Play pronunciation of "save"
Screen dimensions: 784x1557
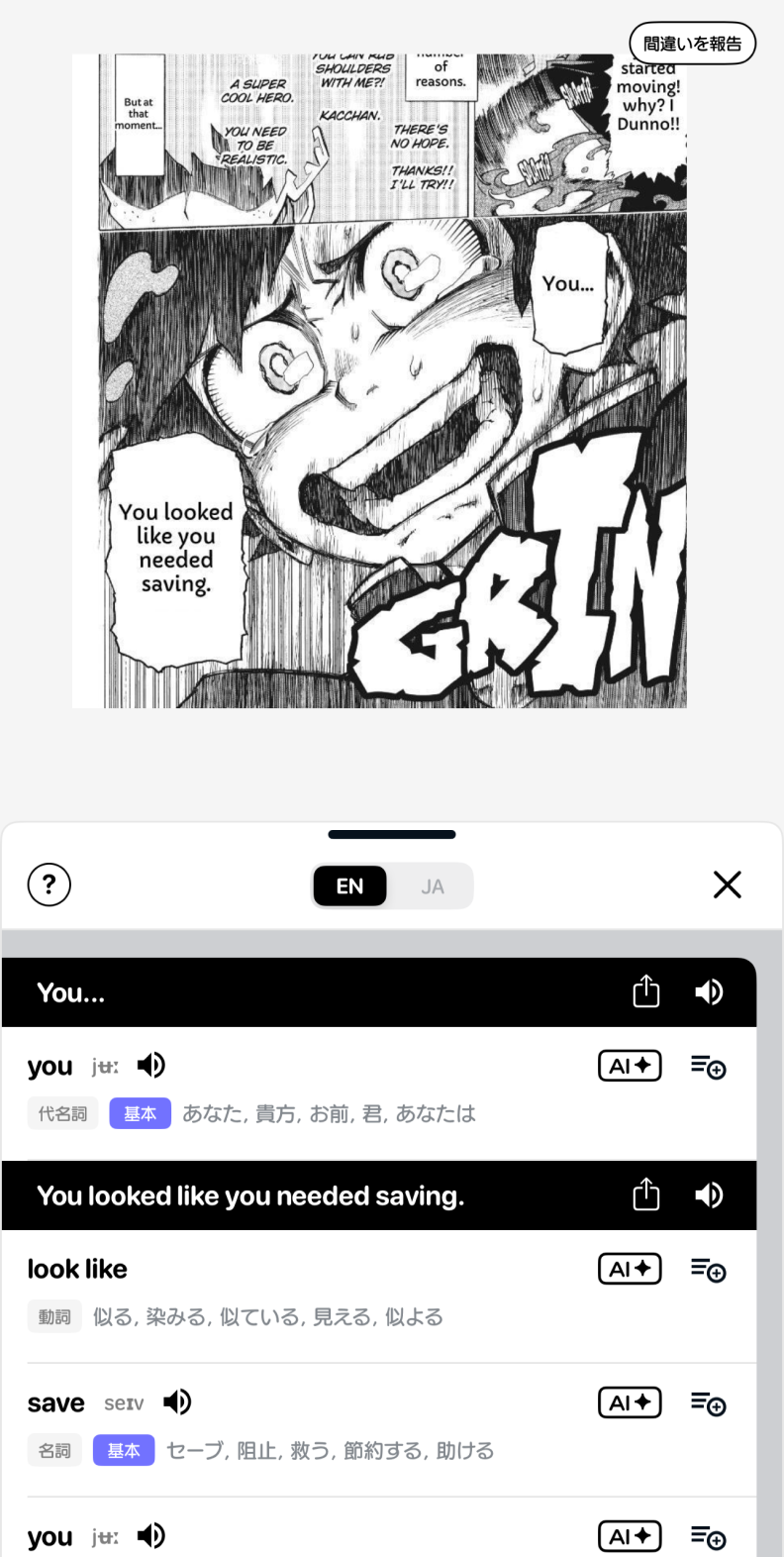tap(177, 1401)
